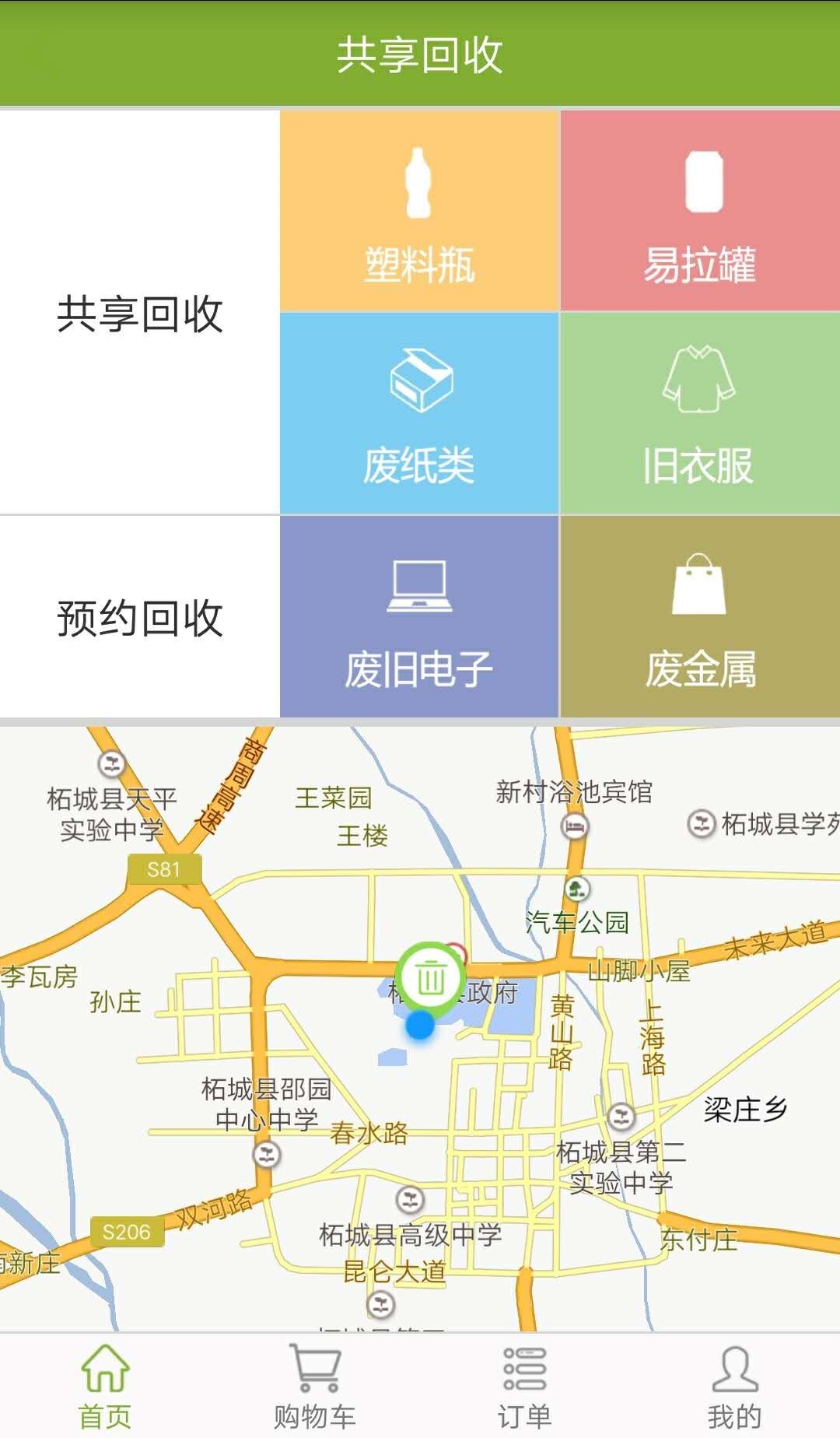The image size is (840, 1438).
Task: Open 预约回收 appointment recycling
Action: [x=140, y=617]
